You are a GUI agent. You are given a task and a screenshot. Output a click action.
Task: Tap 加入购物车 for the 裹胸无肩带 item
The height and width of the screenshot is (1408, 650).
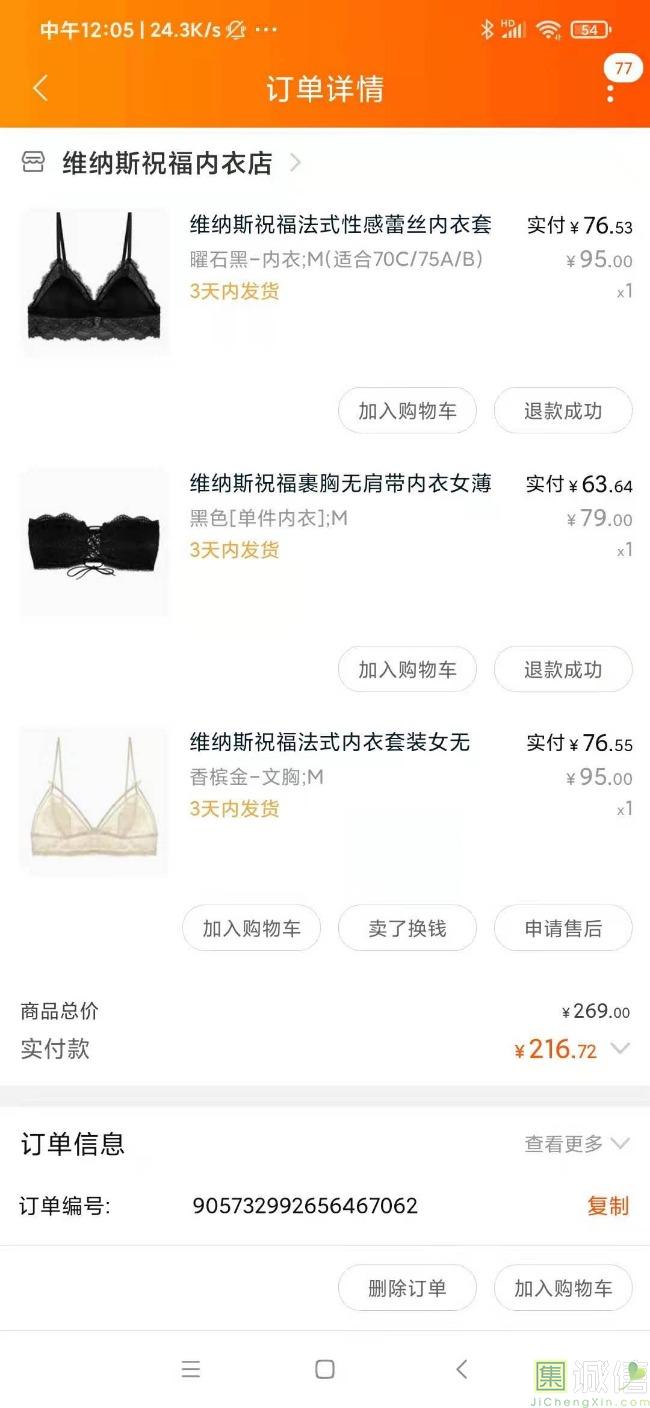[407, 670]
